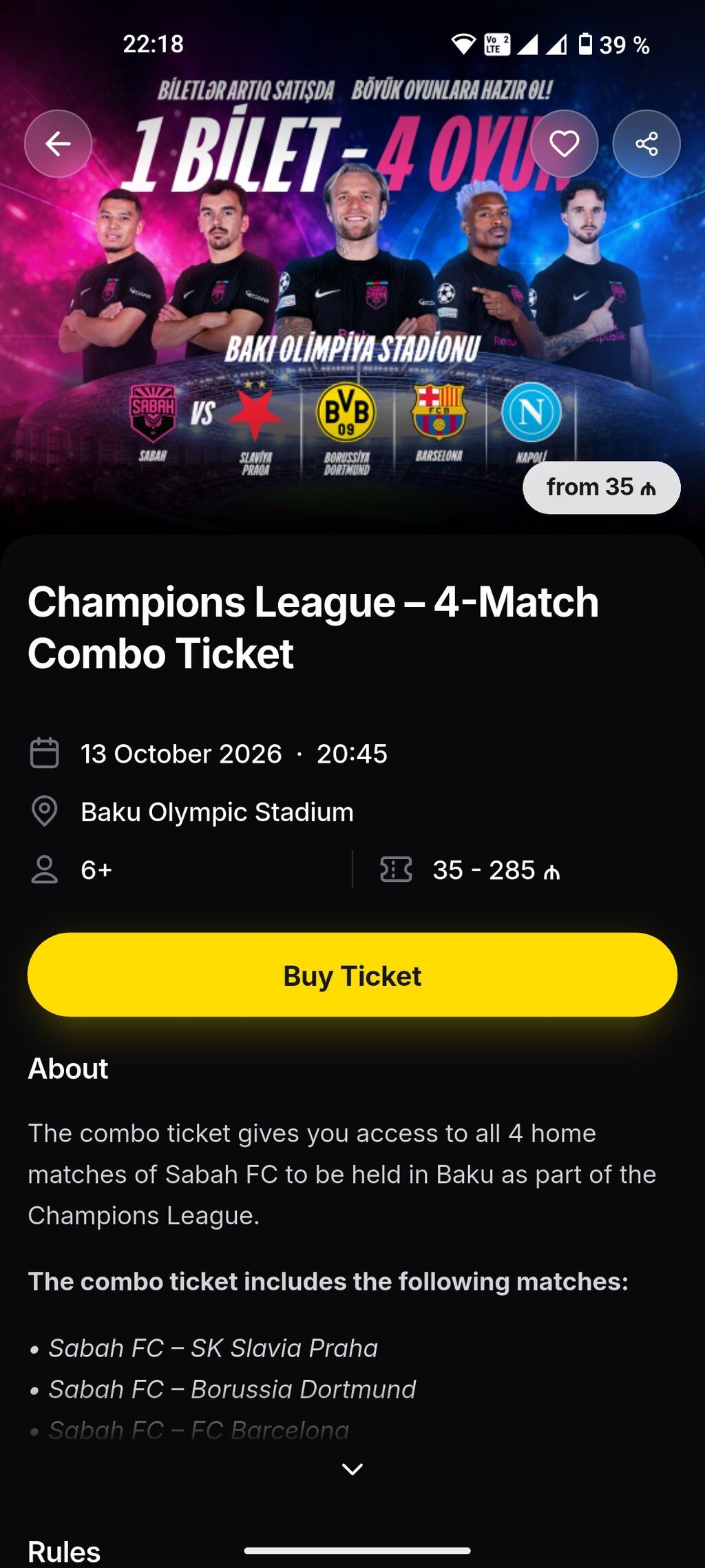
Task: Tap the yellow Buy Ticket button
Action: pyautogui.click(x=352, y=975)
